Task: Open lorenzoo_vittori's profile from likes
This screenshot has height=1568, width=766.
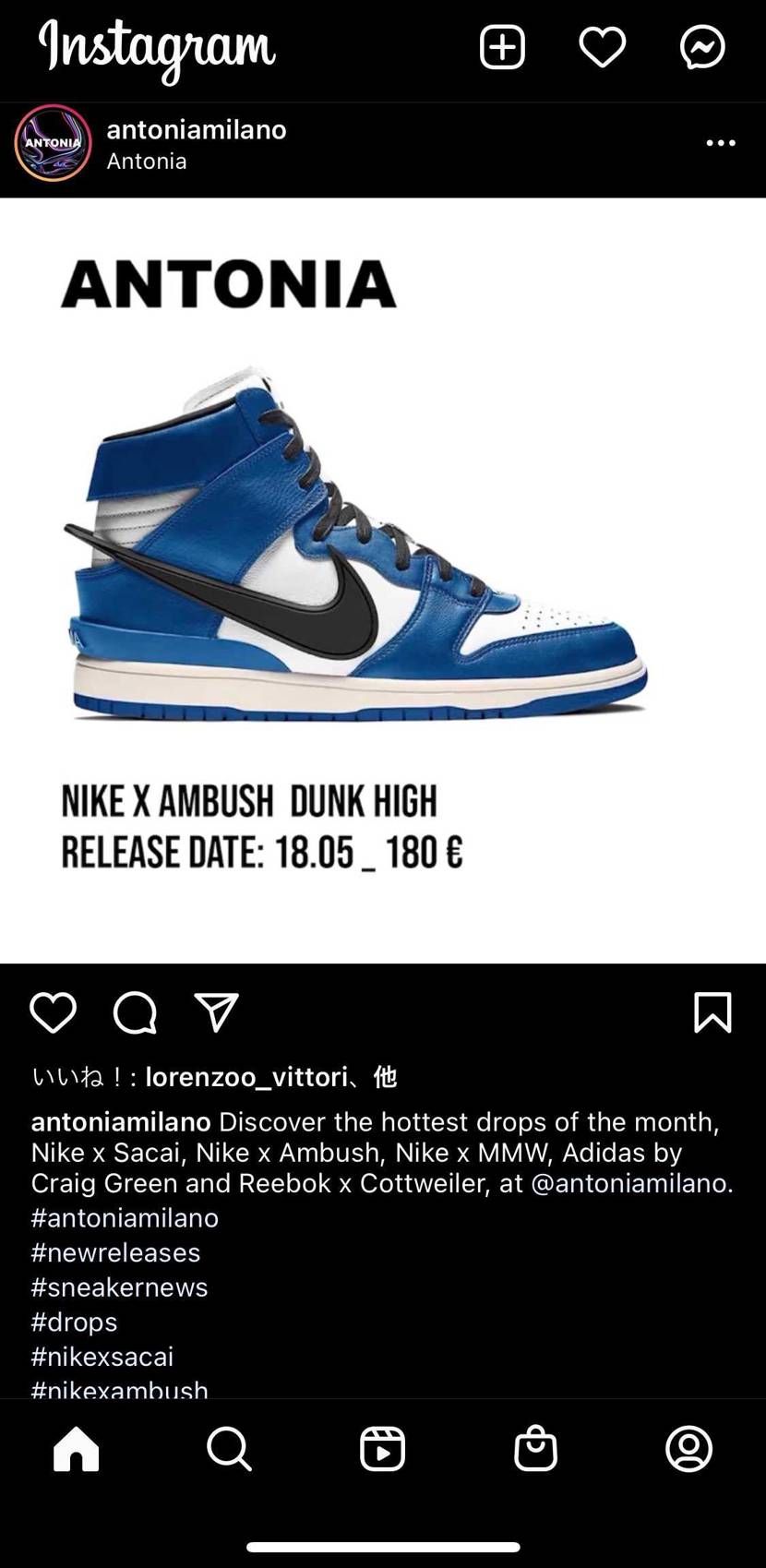Action: click(246, 1077)
